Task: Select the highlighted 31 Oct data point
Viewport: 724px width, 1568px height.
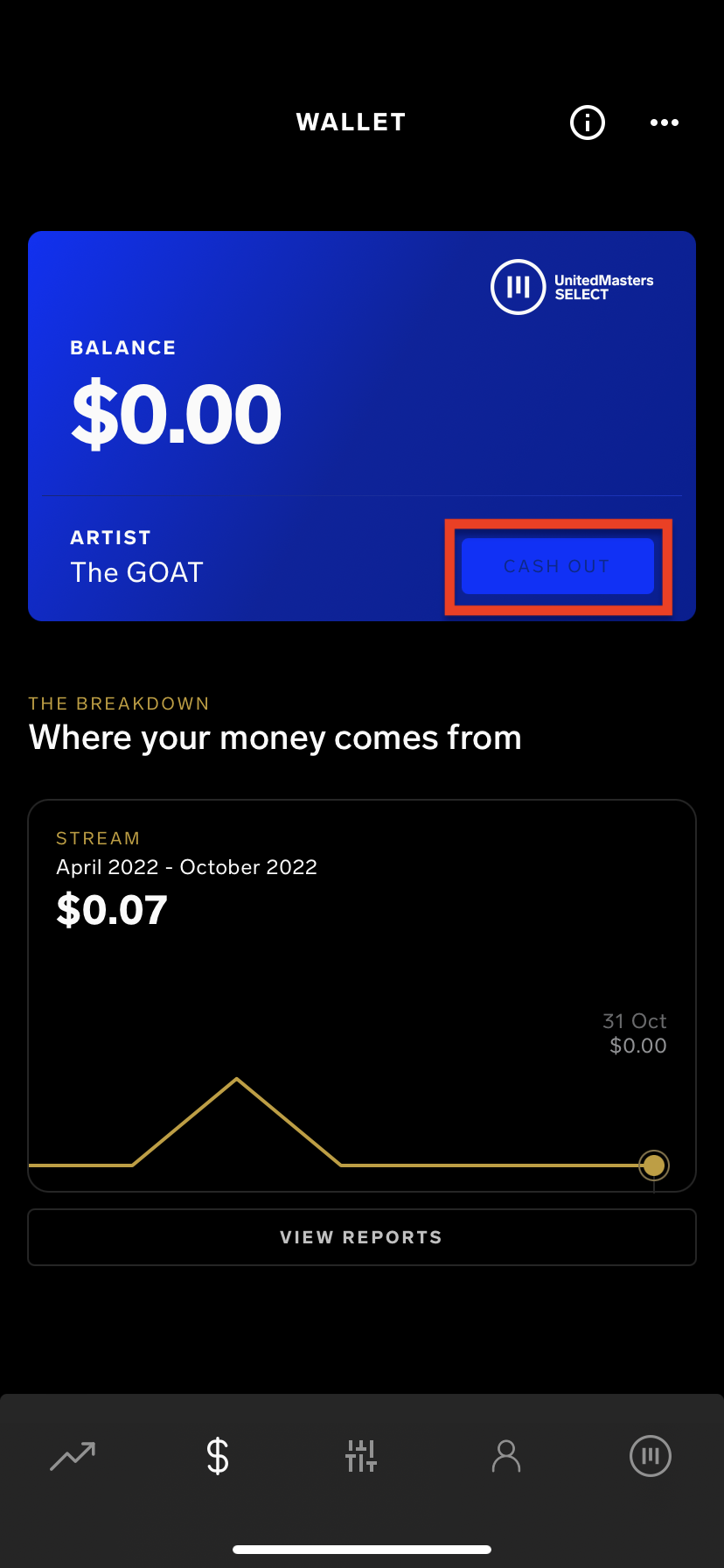Action: click(x=653, y=1165)
